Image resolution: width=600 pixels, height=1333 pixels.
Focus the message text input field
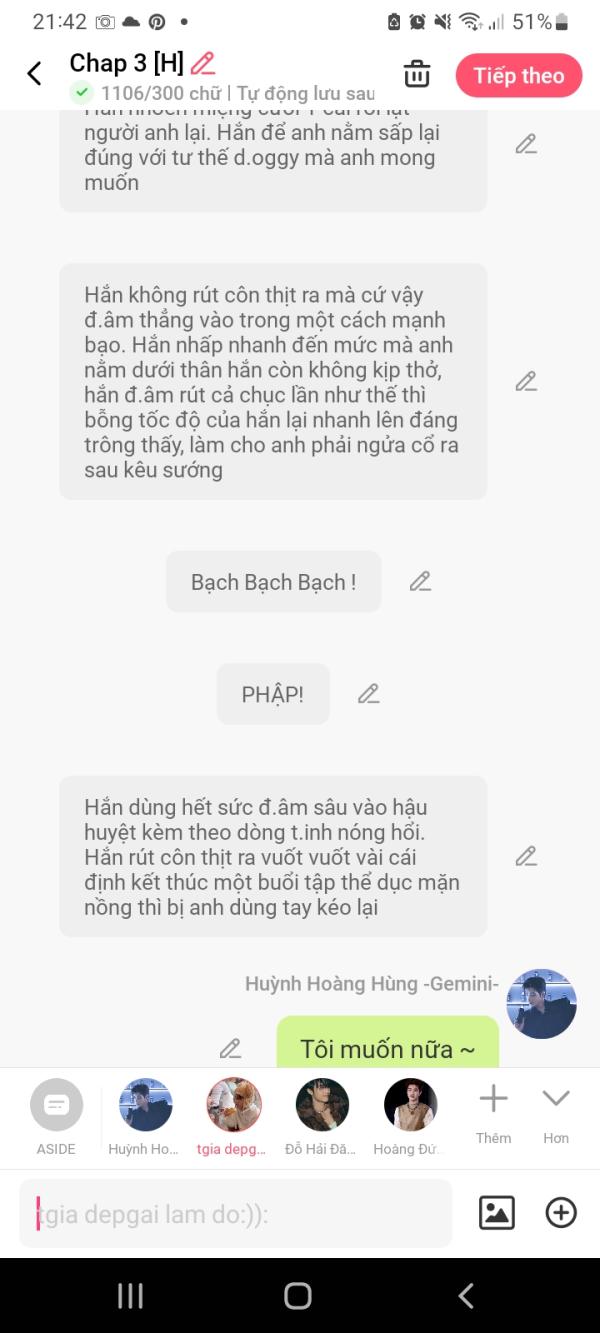[x=235, y=1214]
